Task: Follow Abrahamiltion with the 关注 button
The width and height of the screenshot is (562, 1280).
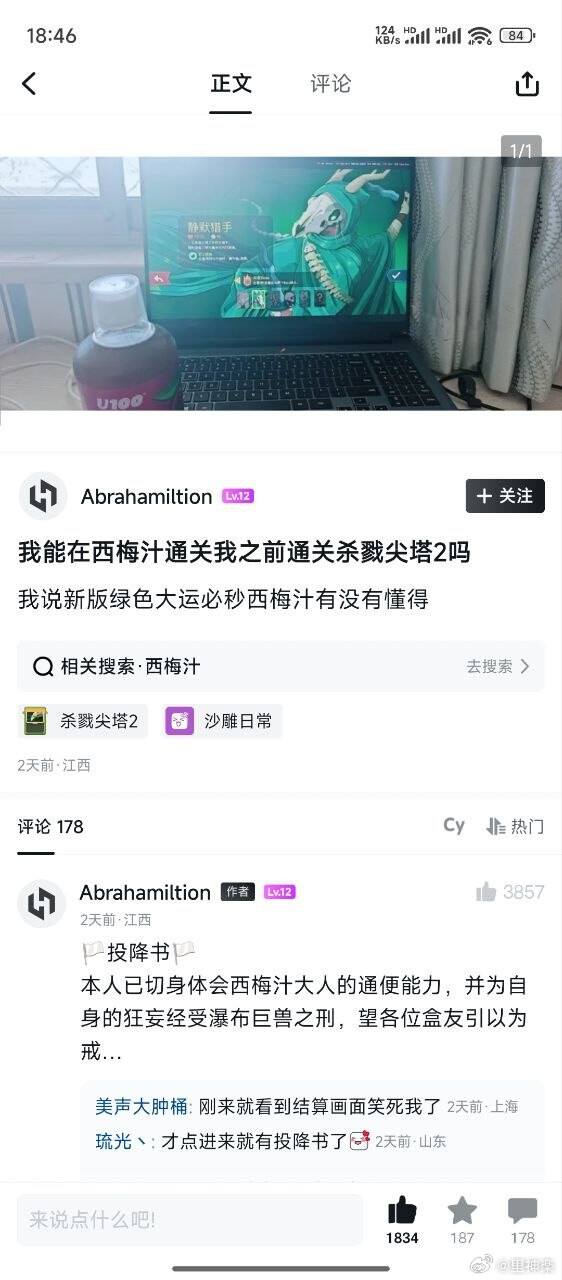Action: coord(505,496)
